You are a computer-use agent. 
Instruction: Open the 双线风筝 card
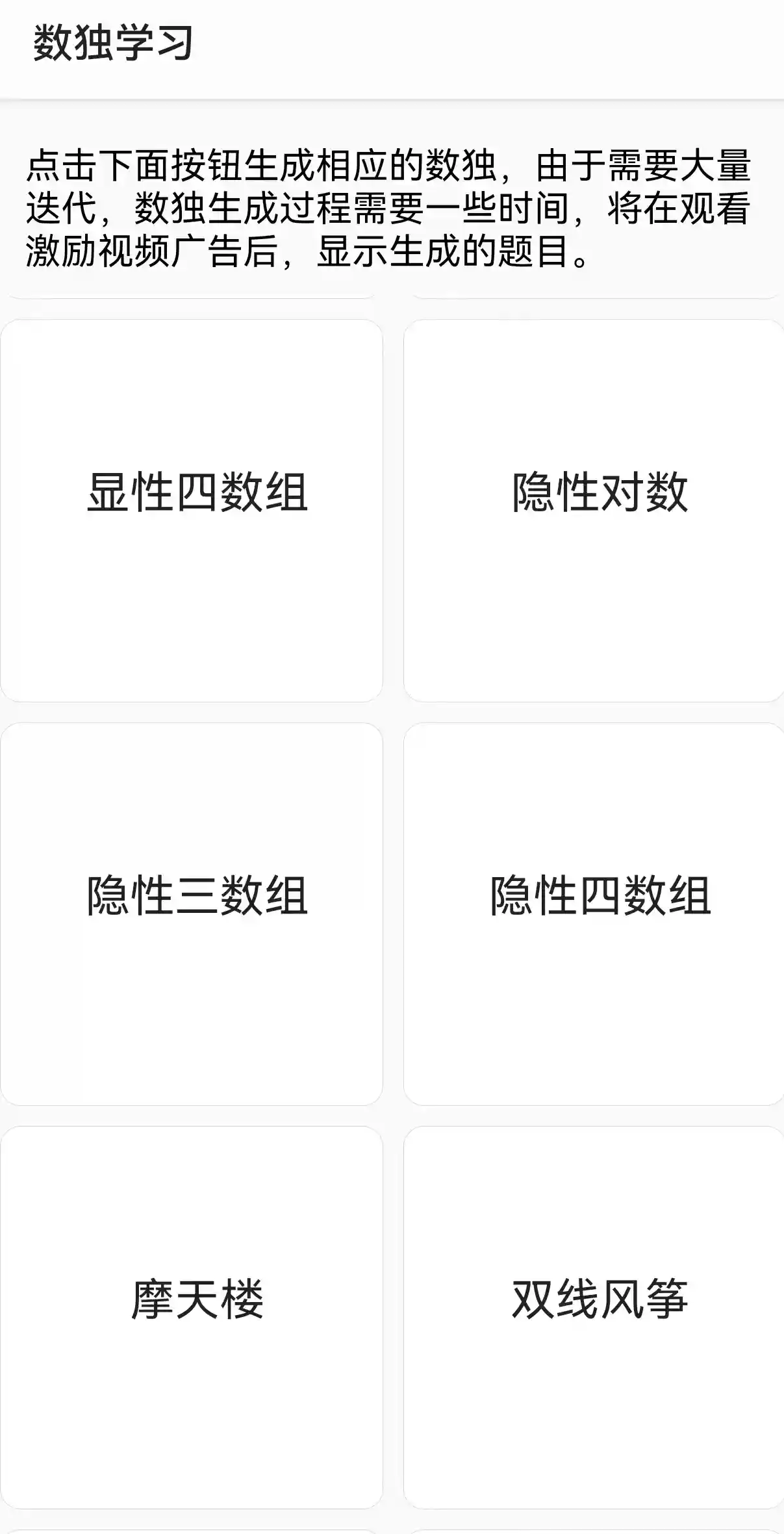(594, 1317)
